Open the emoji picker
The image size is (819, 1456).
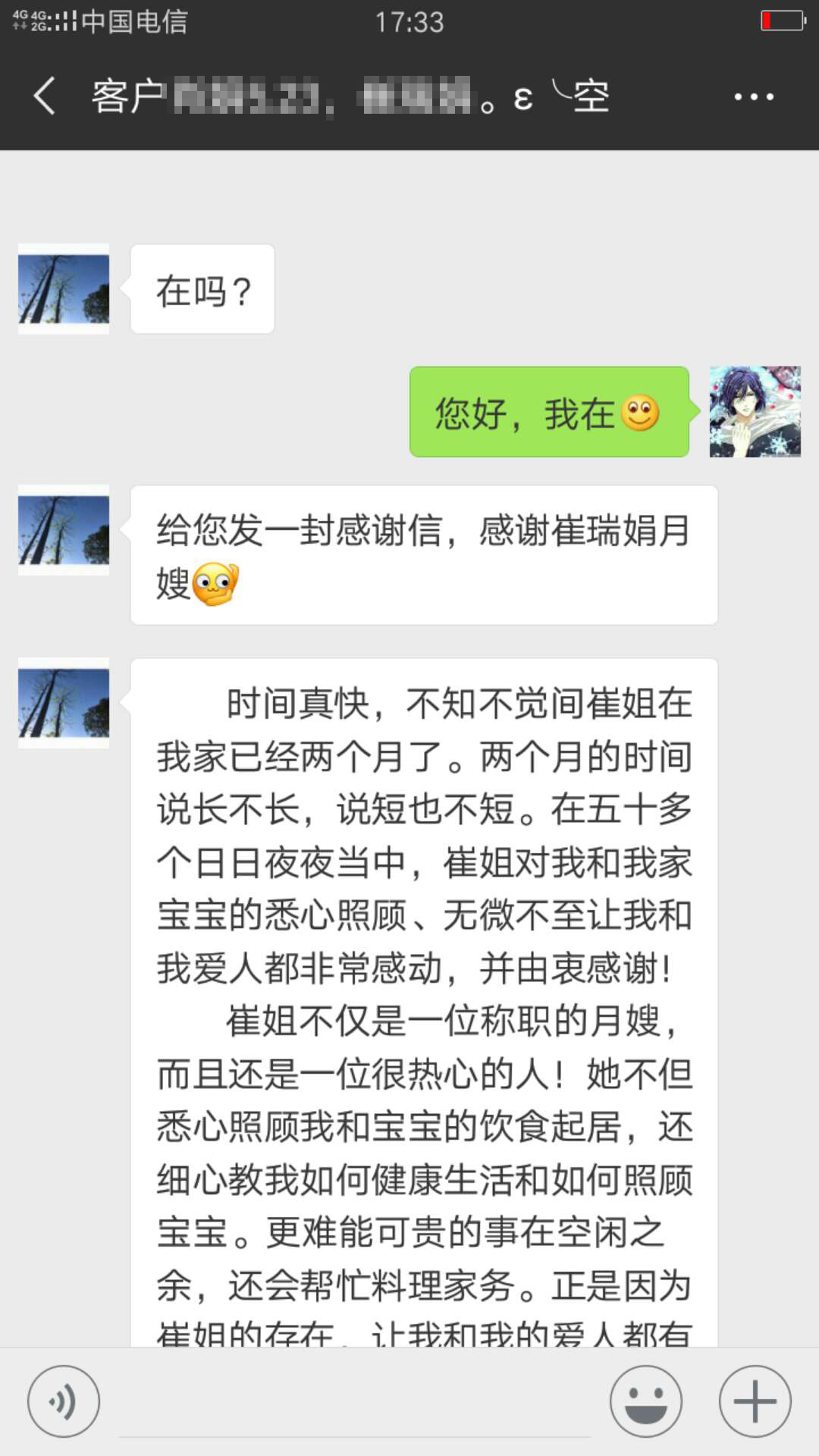click(646, 1402)
